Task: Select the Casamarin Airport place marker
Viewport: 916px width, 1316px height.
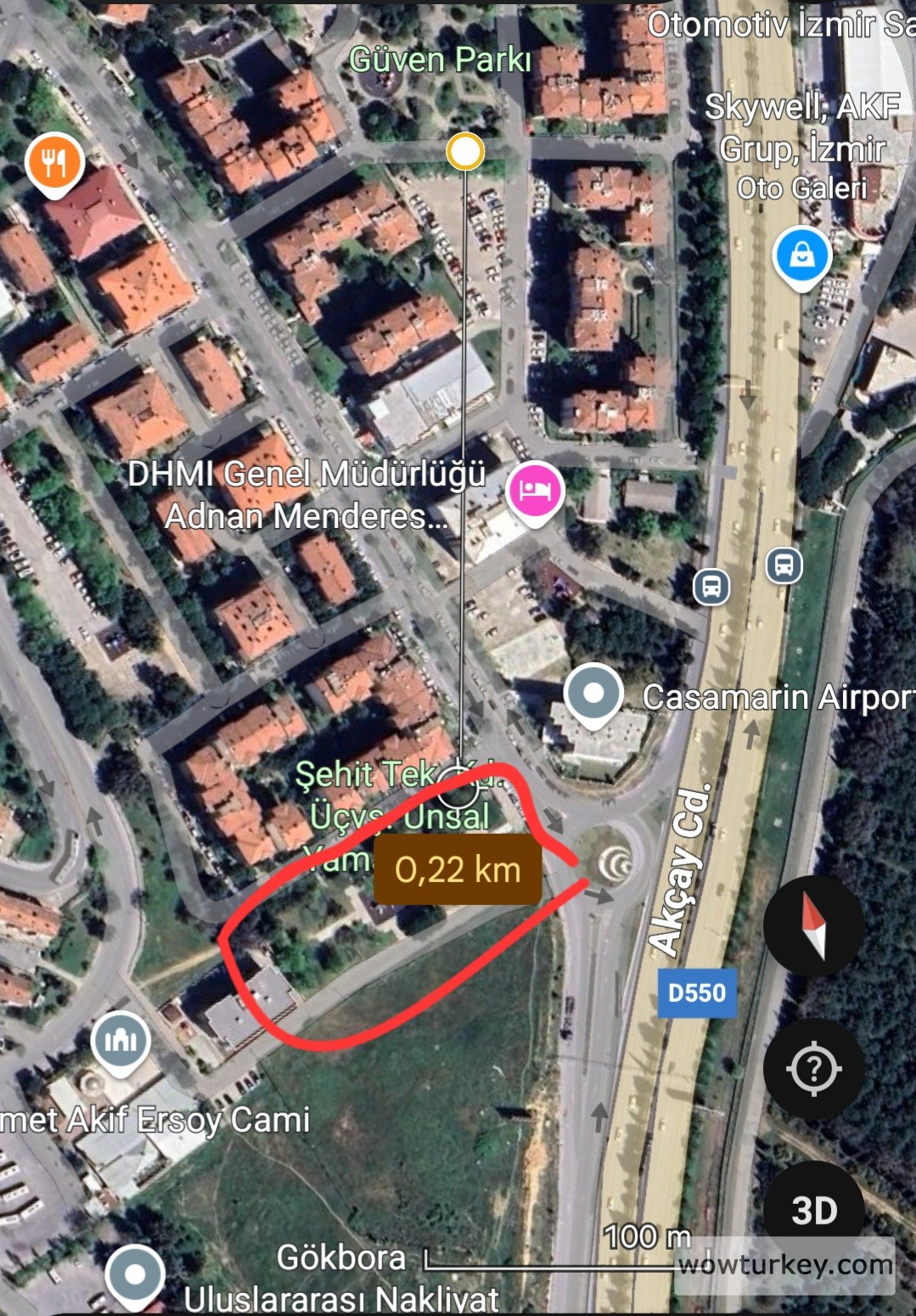Action: click(x=594, y=694)
